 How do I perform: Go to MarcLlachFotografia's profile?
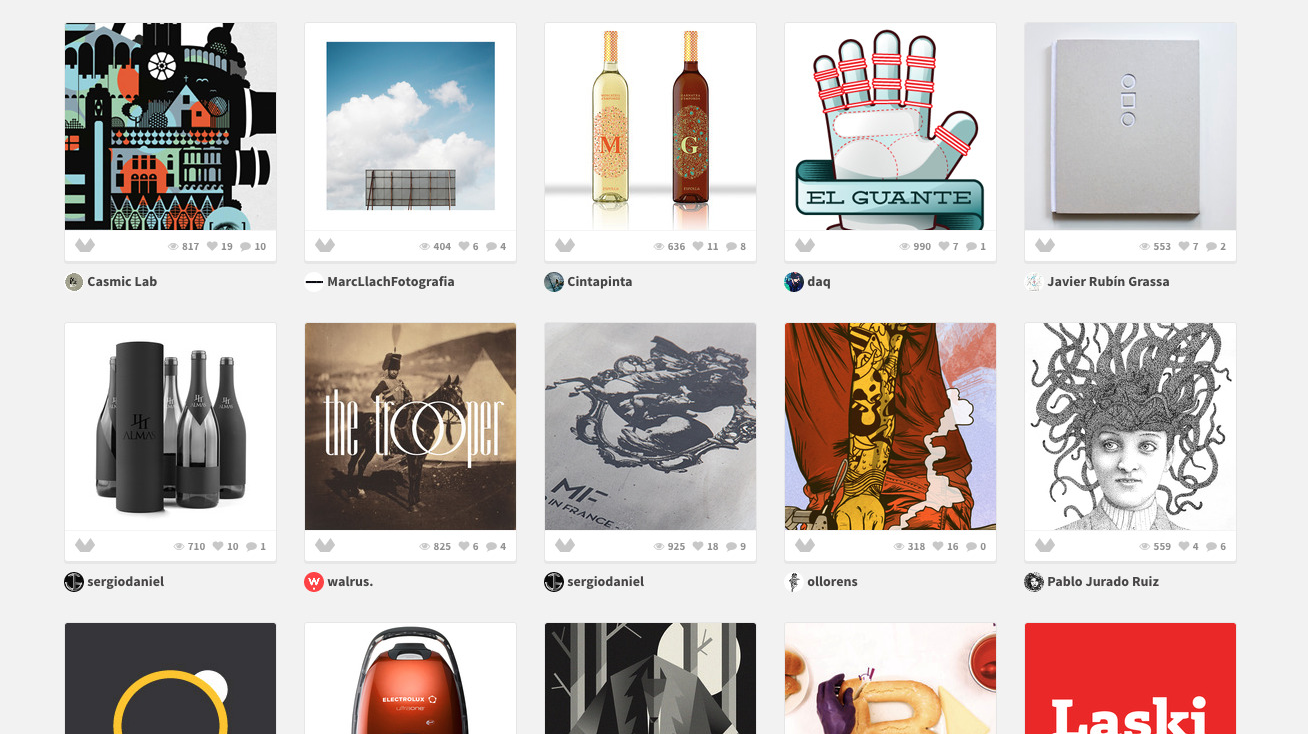pyautogui.click(x=390, y=282)
